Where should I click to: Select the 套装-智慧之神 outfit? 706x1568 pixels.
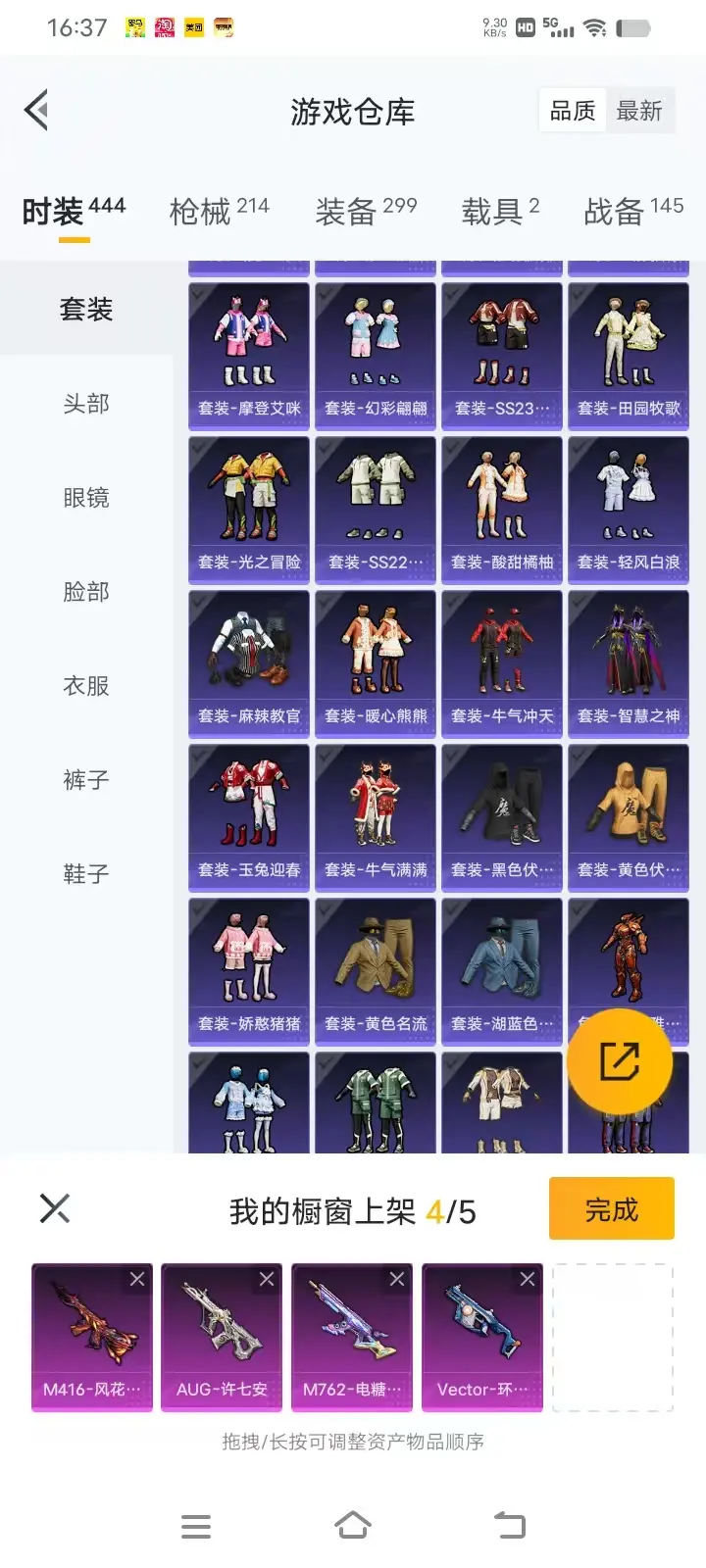[629, 663]
